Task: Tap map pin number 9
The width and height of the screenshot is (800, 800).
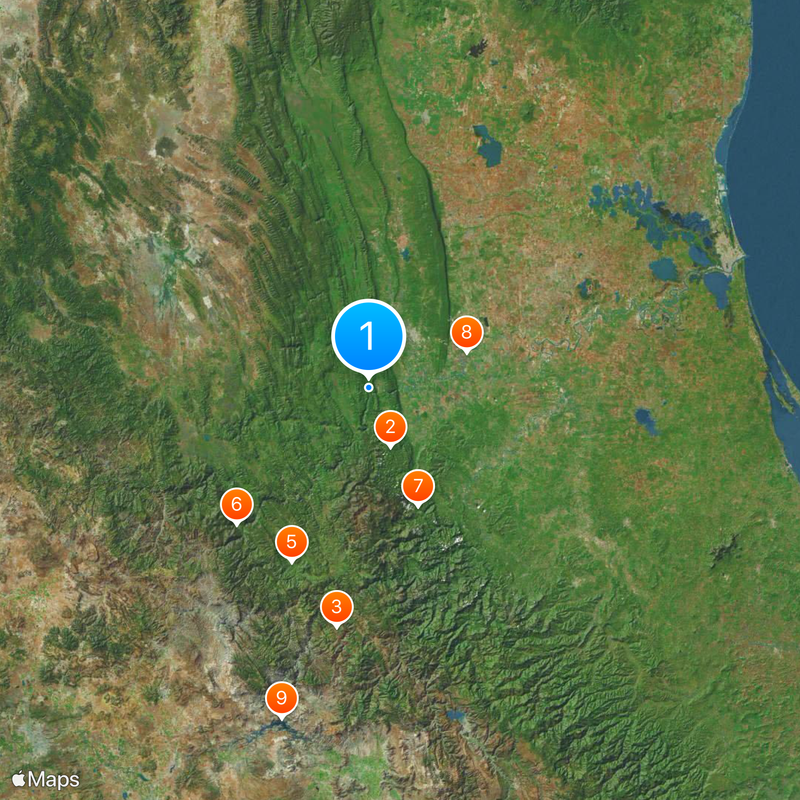Action: tap(282, 698)
